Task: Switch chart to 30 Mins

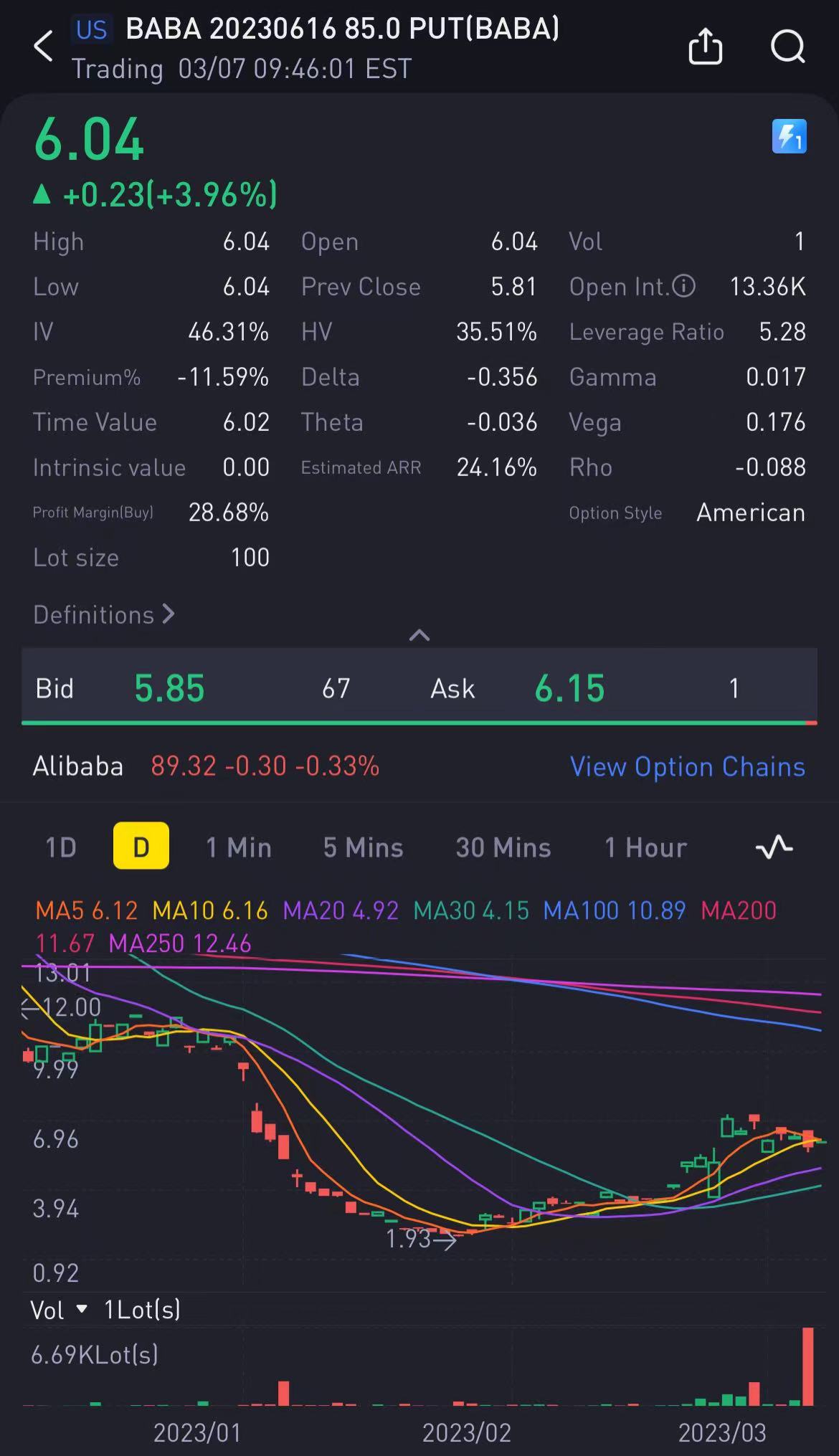Action: click(x=503, y=847)
